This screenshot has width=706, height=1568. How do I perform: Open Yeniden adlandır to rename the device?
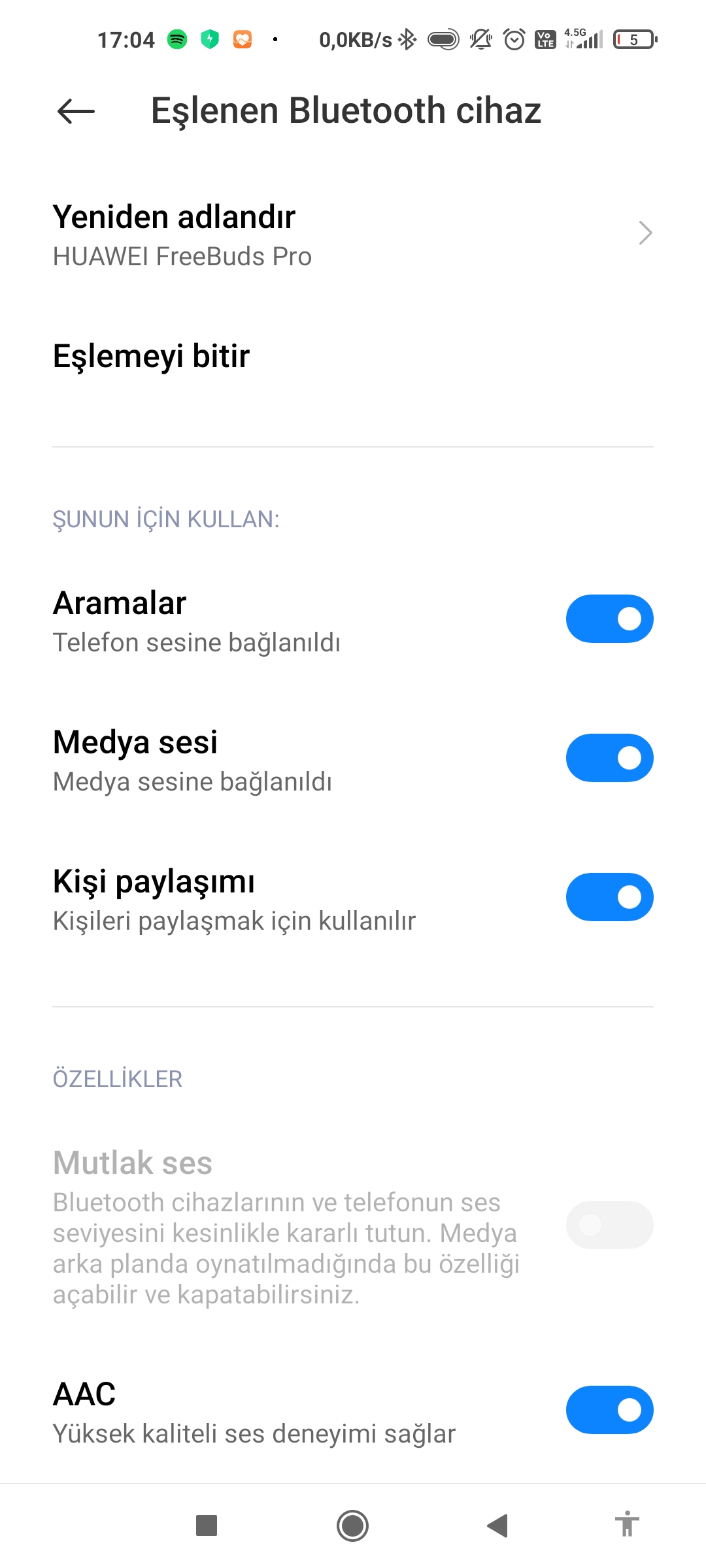click(x=353, y=234)
